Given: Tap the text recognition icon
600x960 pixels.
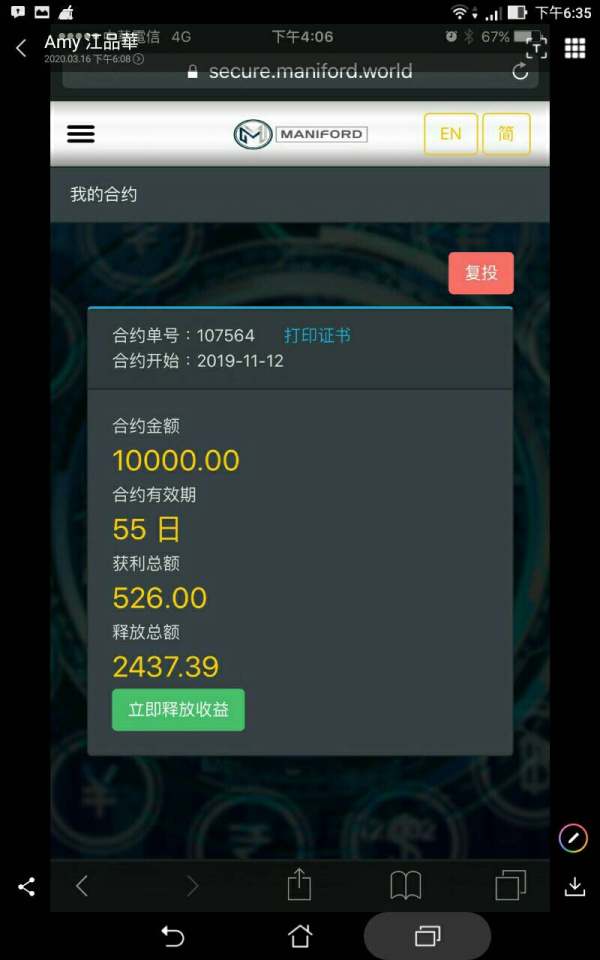Looking at the screenshot, I should coord(536,48).
